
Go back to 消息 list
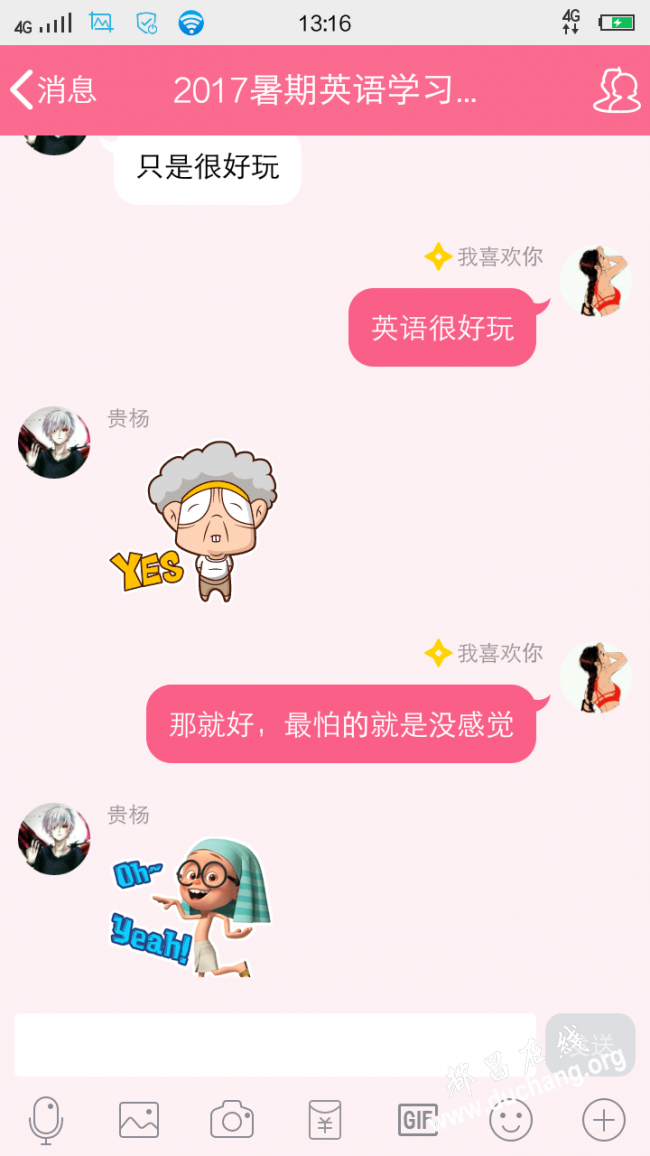[x=54, y=90]
